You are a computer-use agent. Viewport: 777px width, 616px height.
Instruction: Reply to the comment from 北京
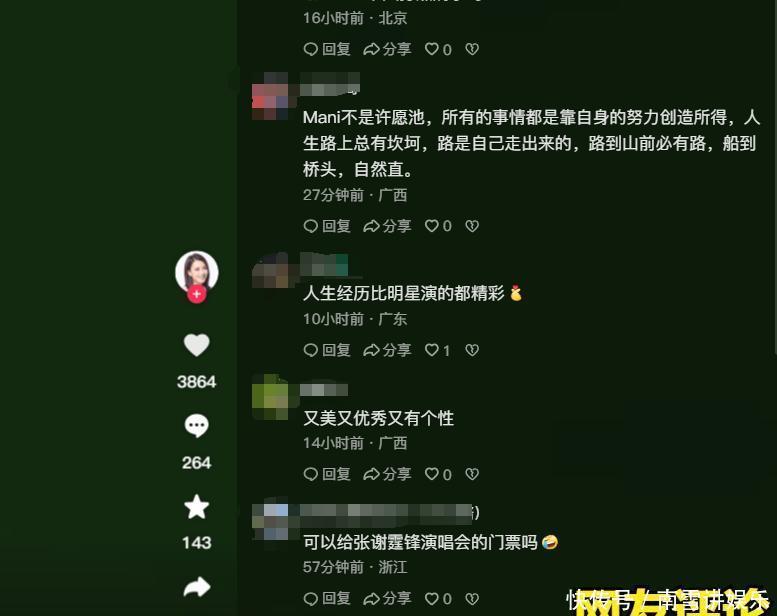[327, 49]
